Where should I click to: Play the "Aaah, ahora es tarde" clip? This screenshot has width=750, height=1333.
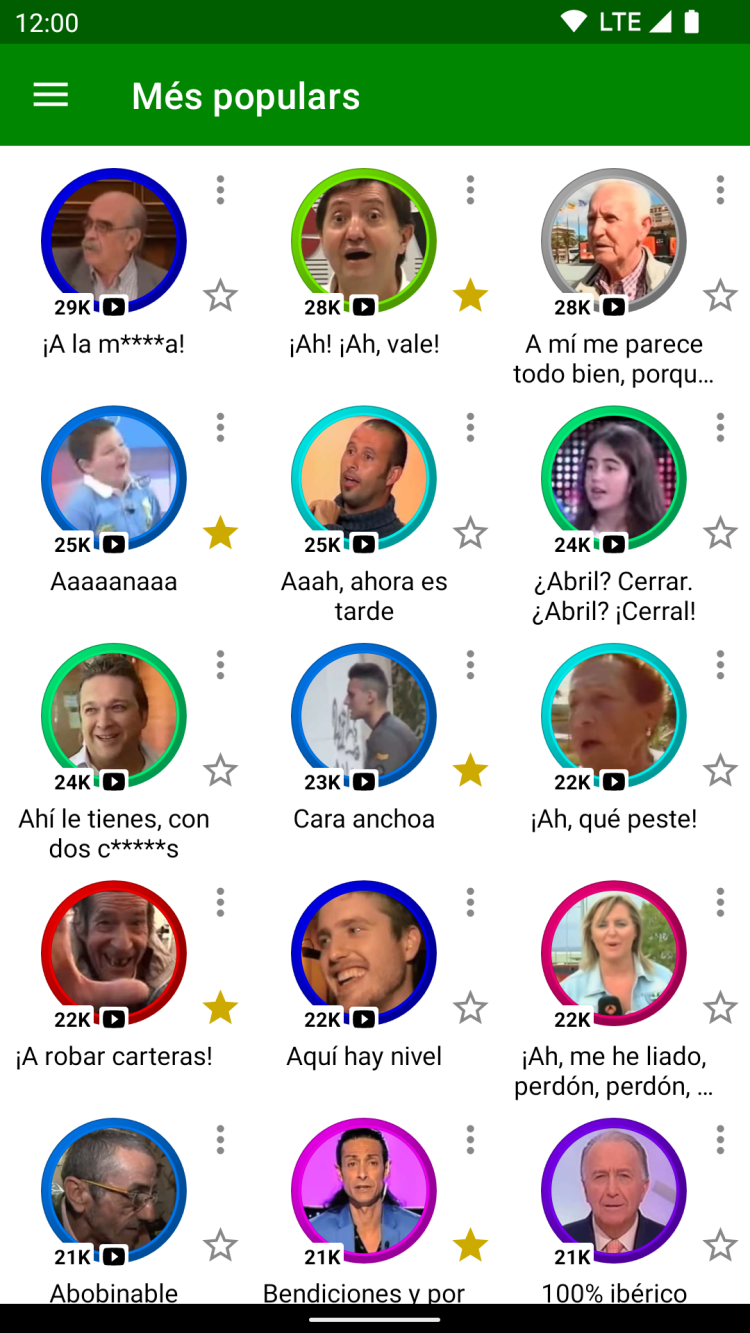pos(364,478)
